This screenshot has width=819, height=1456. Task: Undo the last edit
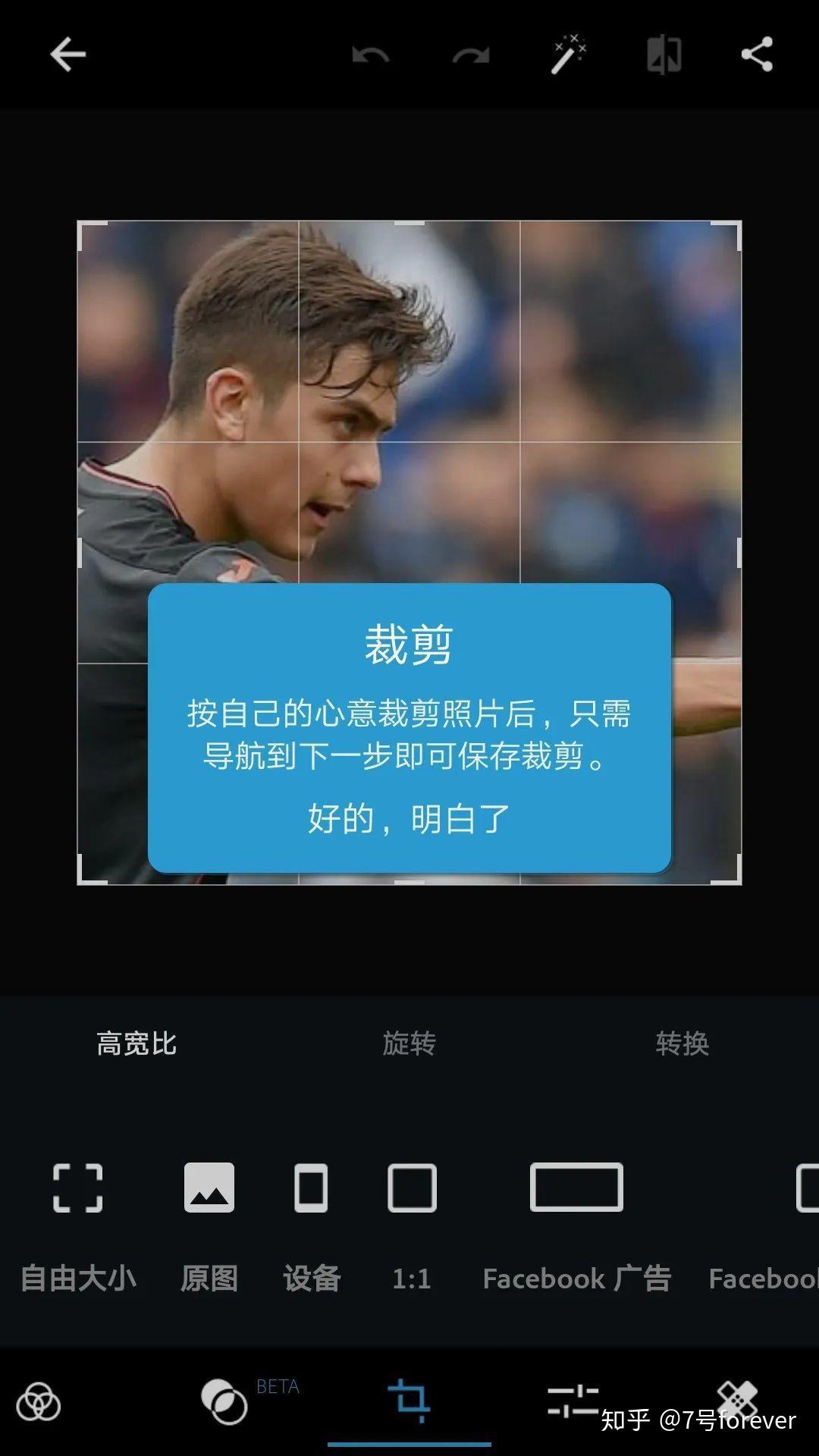[370, 55]
